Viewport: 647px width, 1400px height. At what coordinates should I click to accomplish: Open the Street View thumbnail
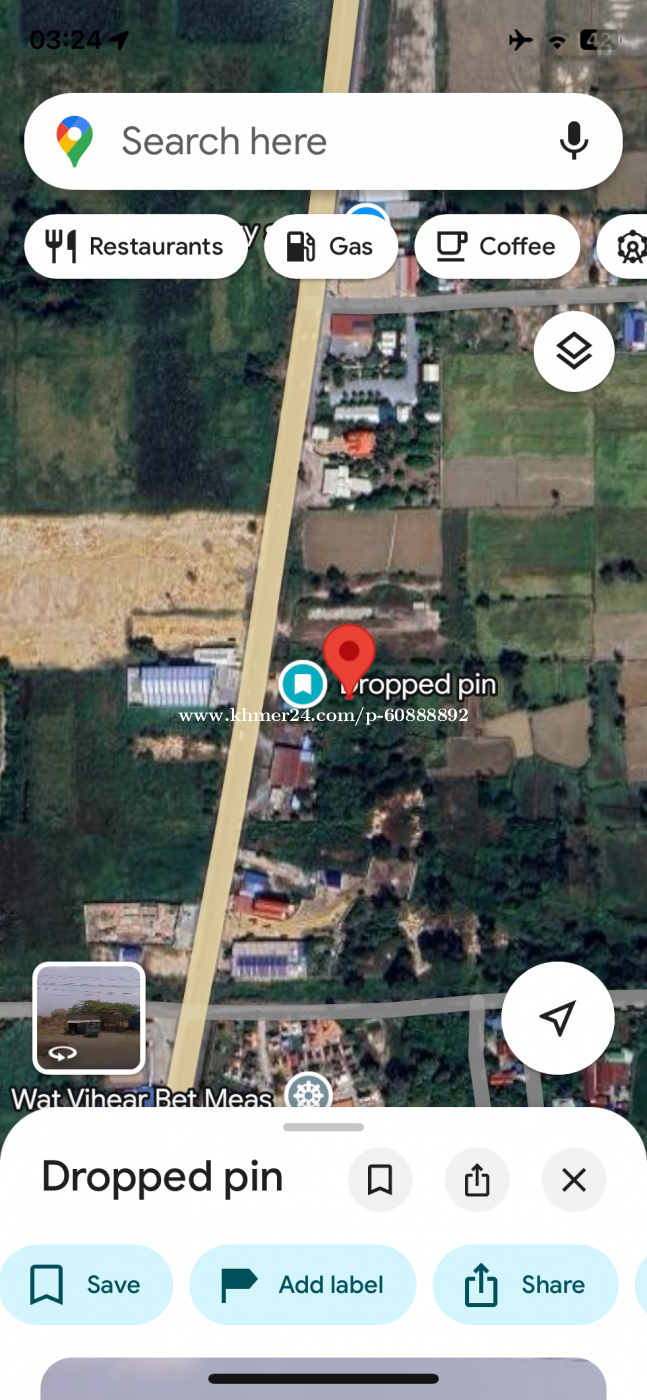89,1017
